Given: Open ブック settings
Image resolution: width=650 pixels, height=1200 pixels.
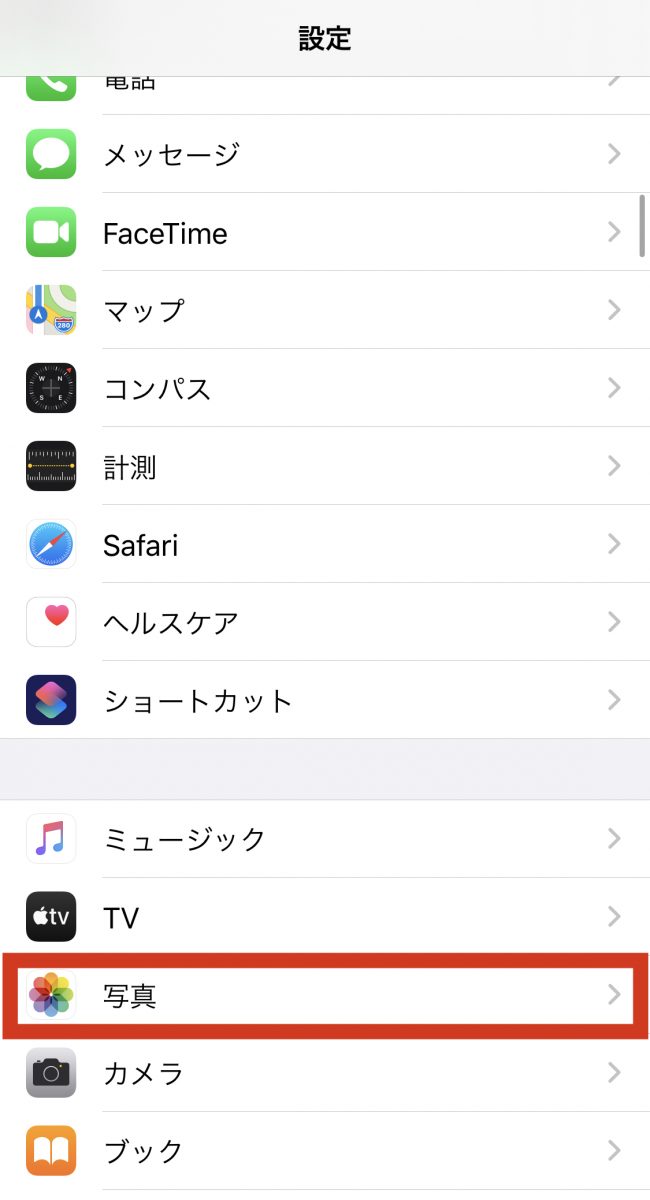Looking at the screenshot, I should (325, 1151).
